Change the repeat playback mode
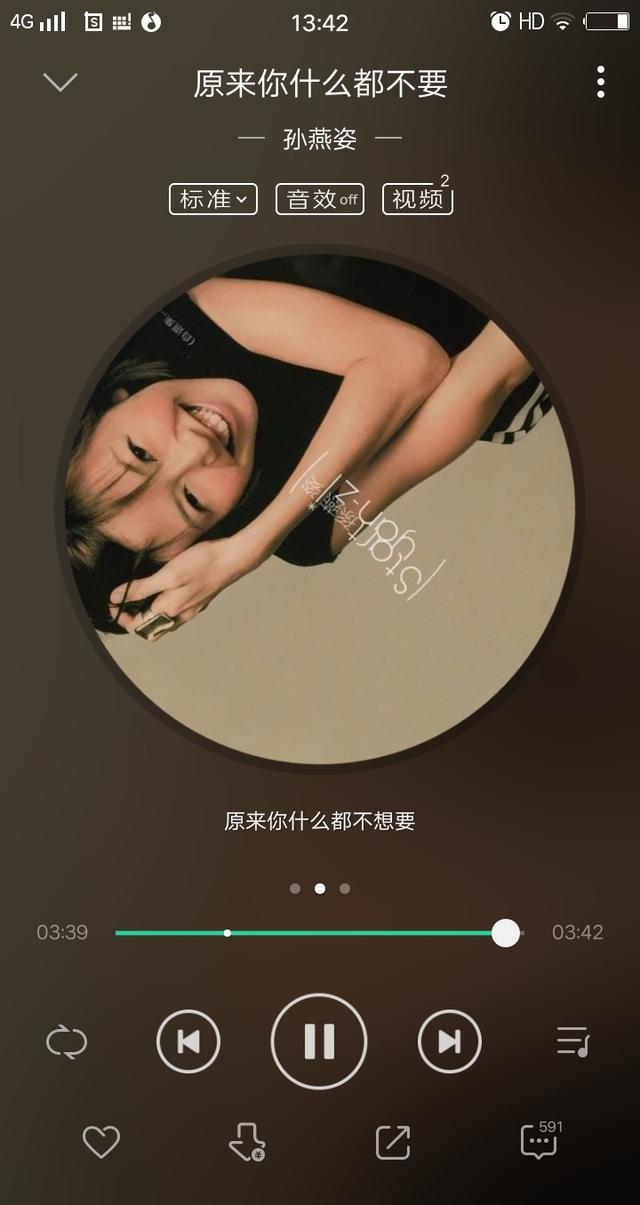Screen dimensions: 640x1205 (x=67, y=1043)
